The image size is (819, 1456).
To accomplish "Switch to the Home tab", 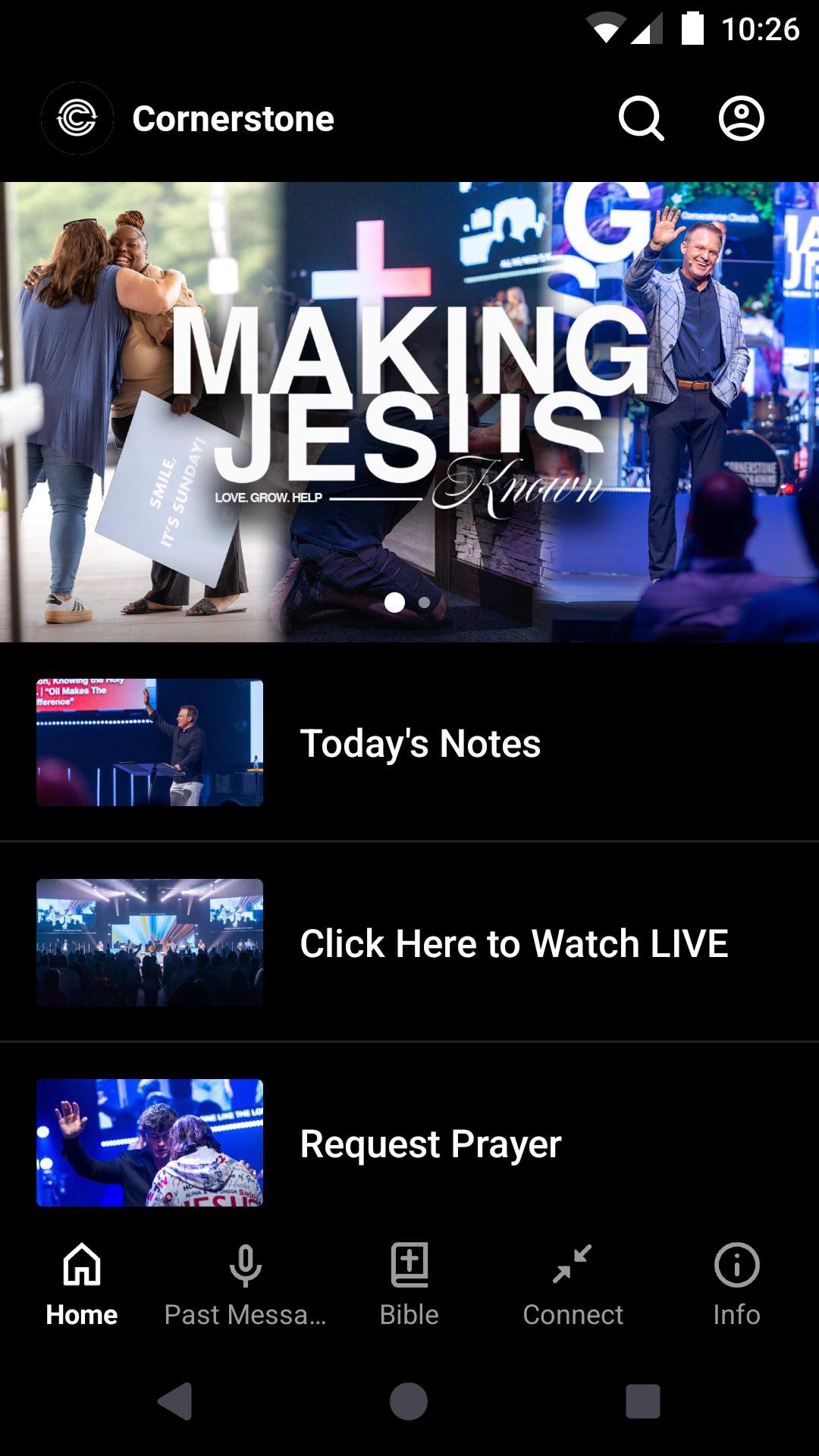I will [x=82, y=1283].
